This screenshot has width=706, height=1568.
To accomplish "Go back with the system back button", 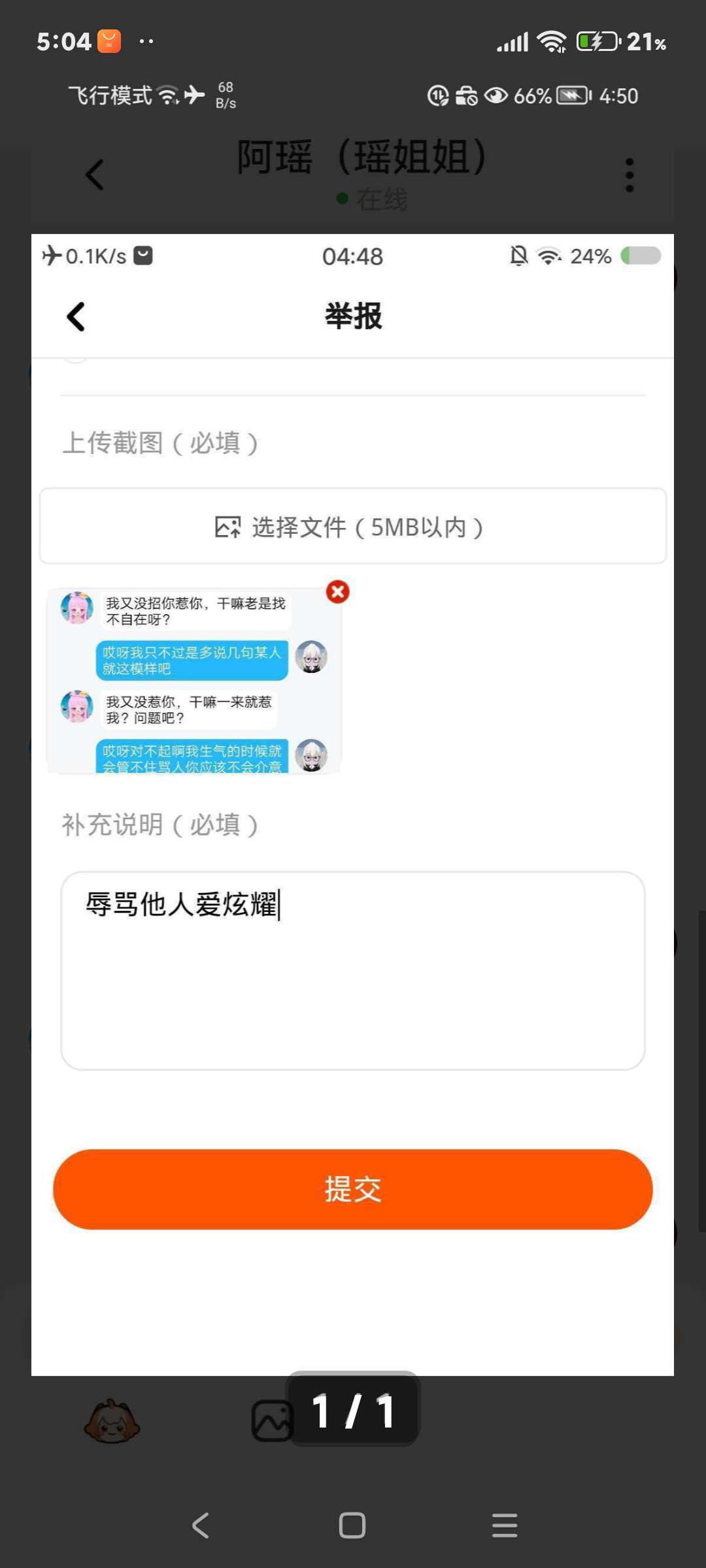I will [x=201, y=1526].
